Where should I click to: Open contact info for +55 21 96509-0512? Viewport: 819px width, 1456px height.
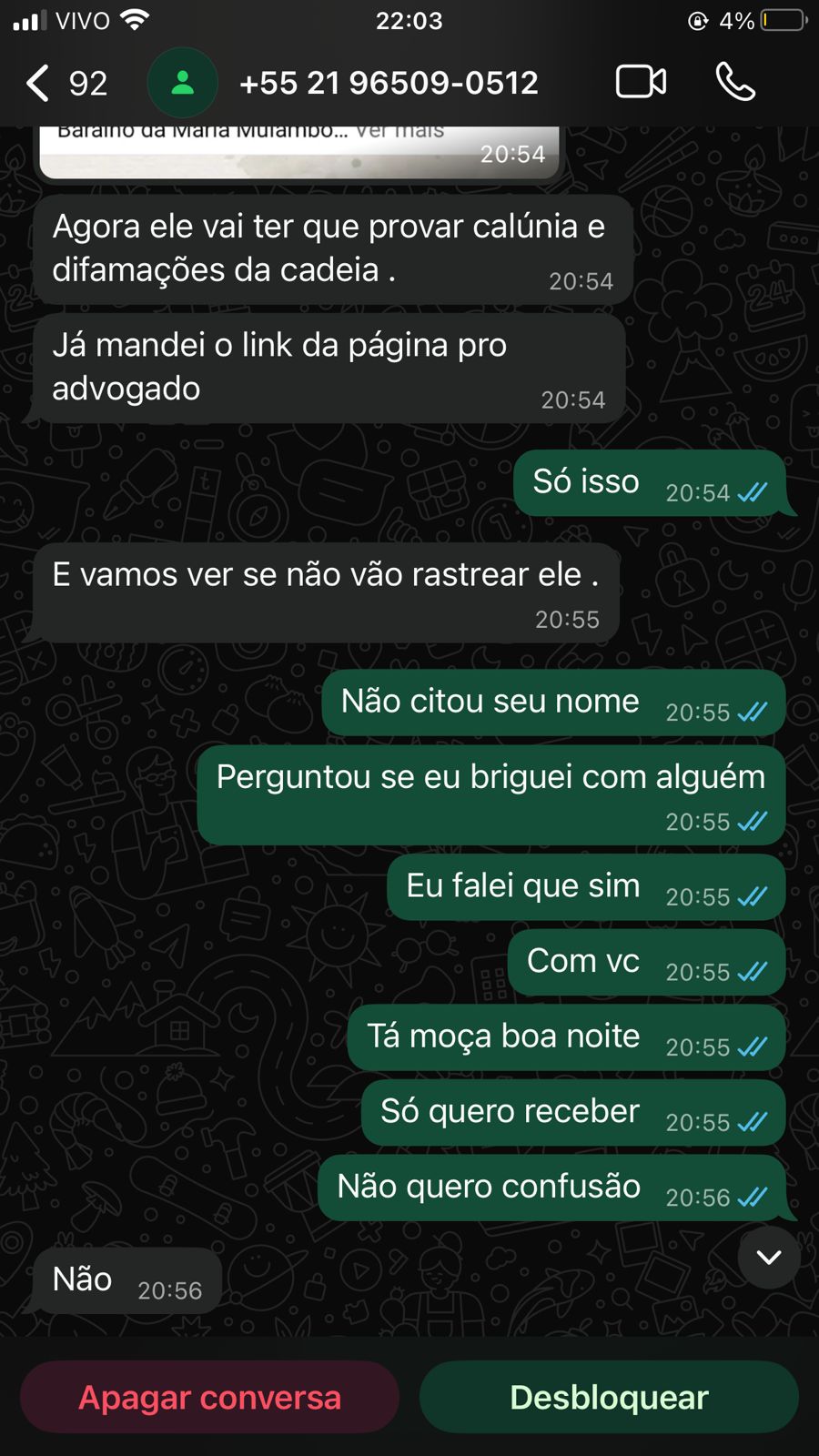[389, 84]
